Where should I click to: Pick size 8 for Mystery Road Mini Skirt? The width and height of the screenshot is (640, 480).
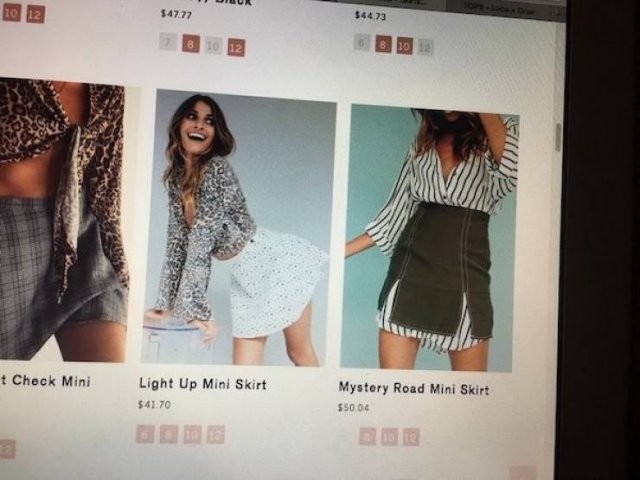(367, 436)
